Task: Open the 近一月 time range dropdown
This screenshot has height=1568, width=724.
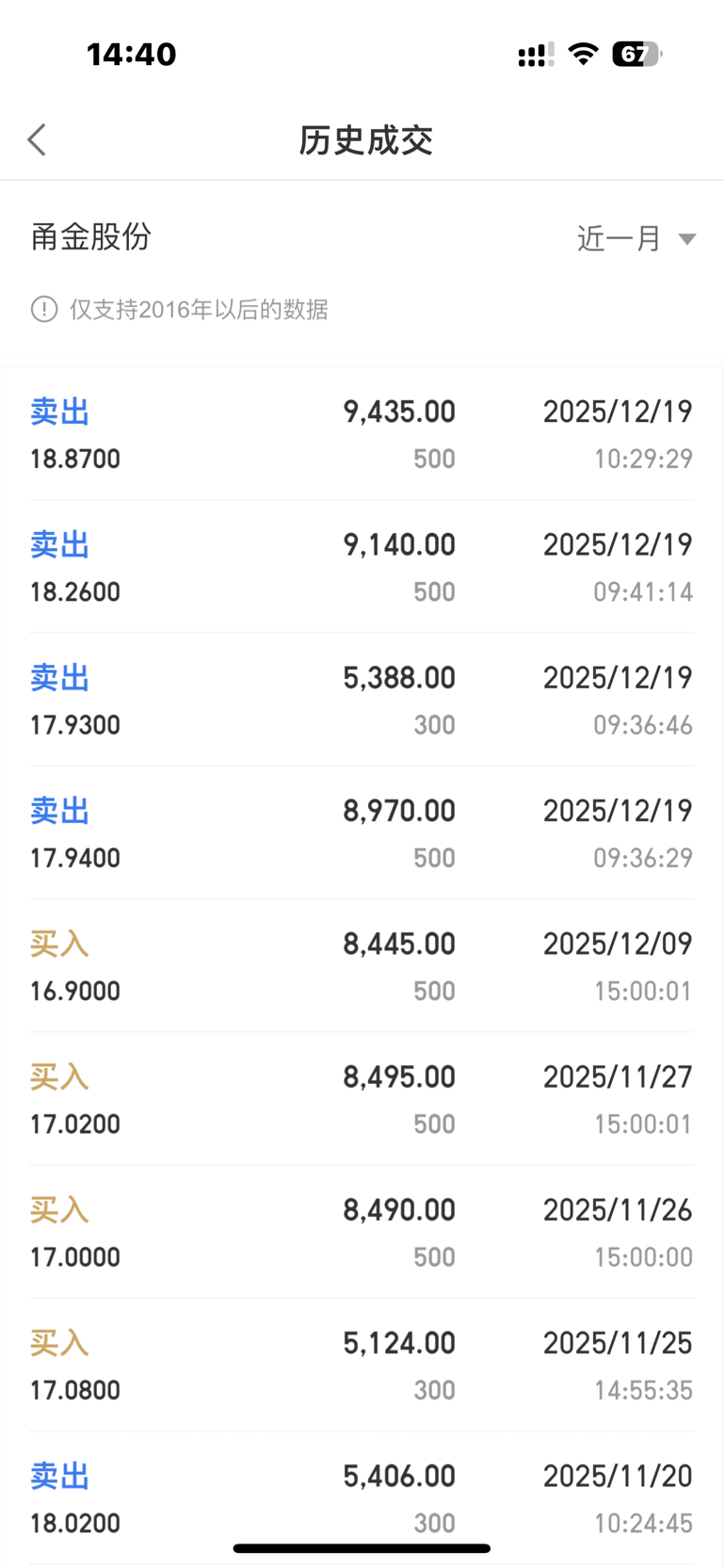Action: click(636, 238)
